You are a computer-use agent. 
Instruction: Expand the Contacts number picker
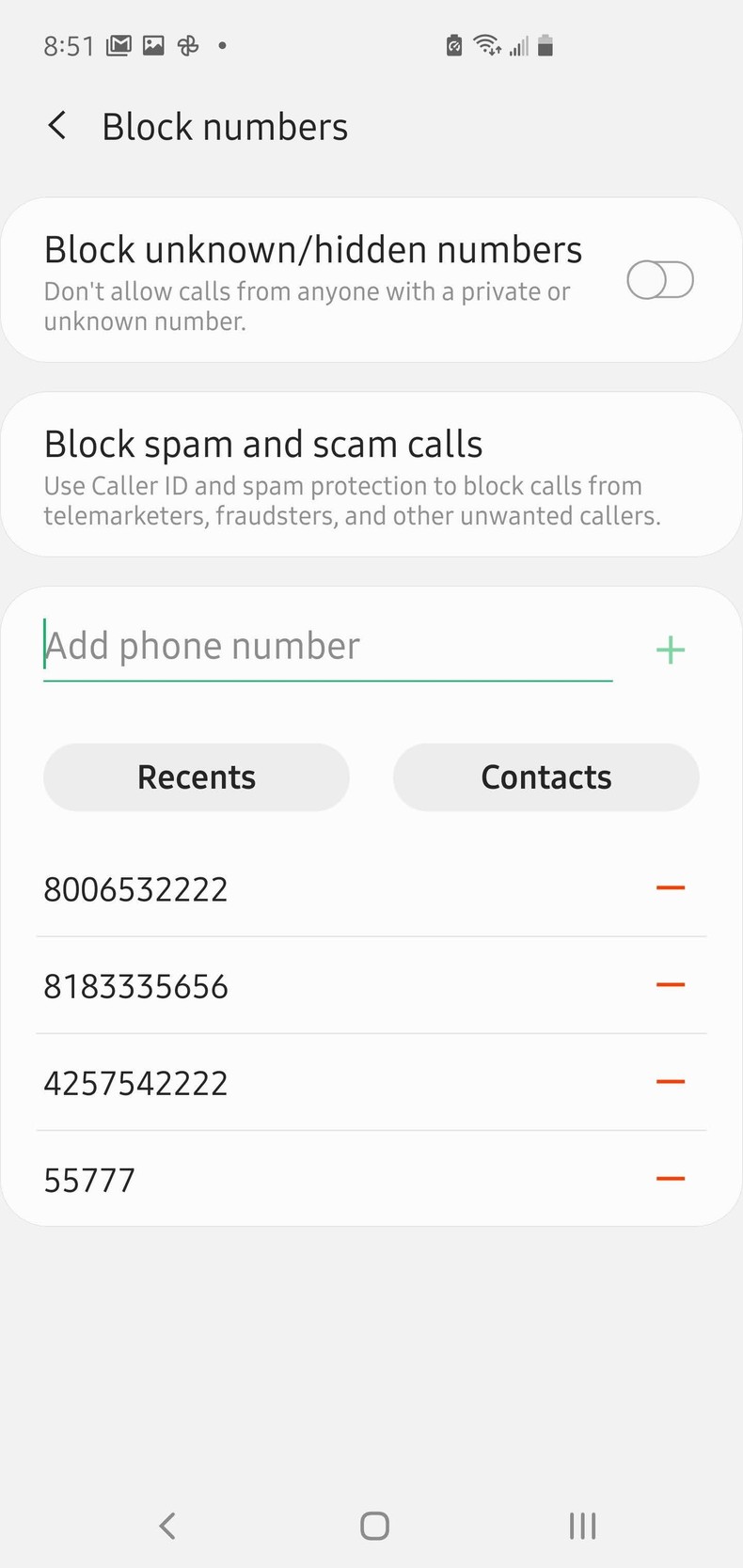(x=545, y=776)
